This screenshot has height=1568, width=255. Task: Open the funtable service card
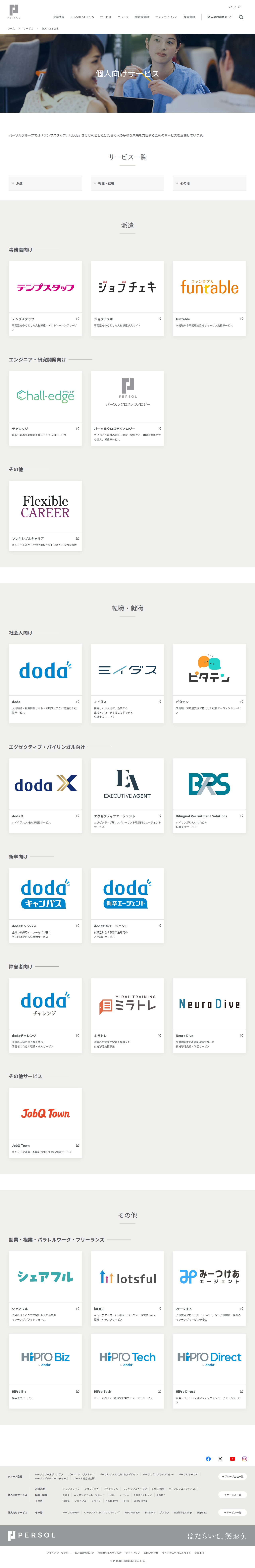pyautogui.click(x=209, y=298)
